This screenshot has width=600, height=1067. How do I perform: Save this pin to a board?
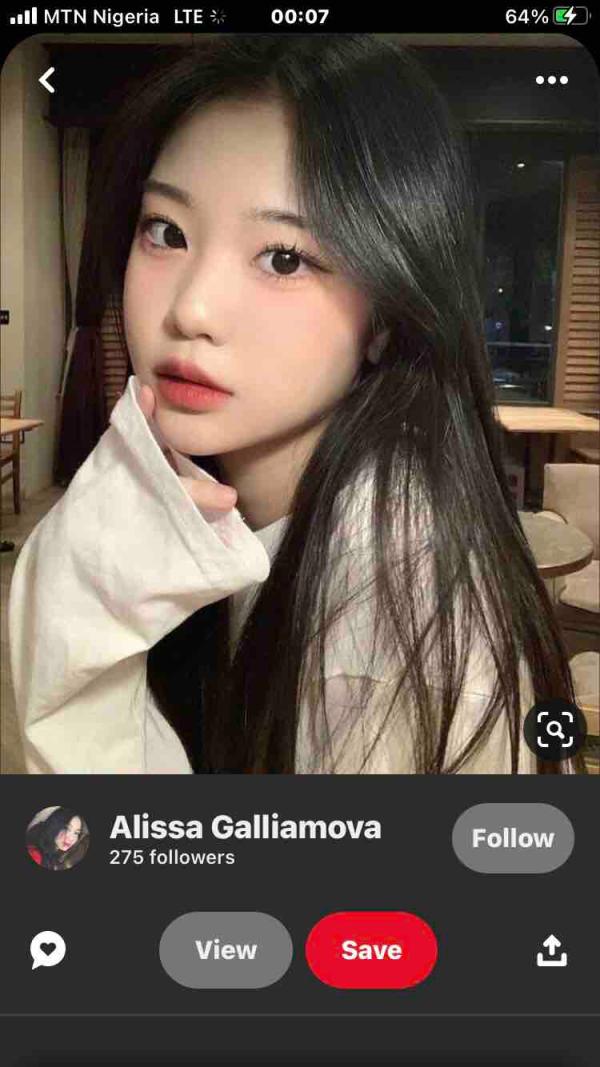[x=371, y=949]
